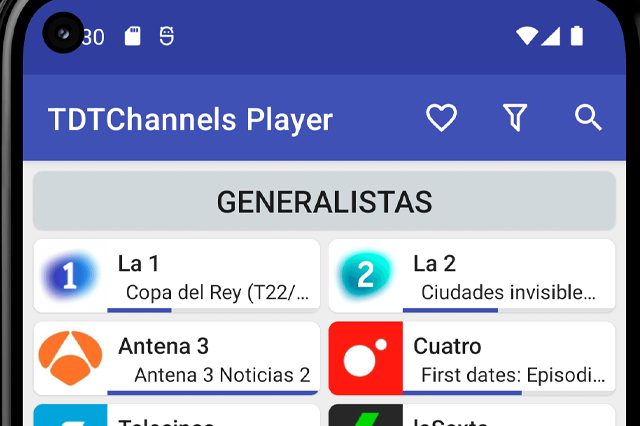Watch Antena 3 channel
Image resolution: width=640 pixels, height=426 pixels.
pos(177,358)
